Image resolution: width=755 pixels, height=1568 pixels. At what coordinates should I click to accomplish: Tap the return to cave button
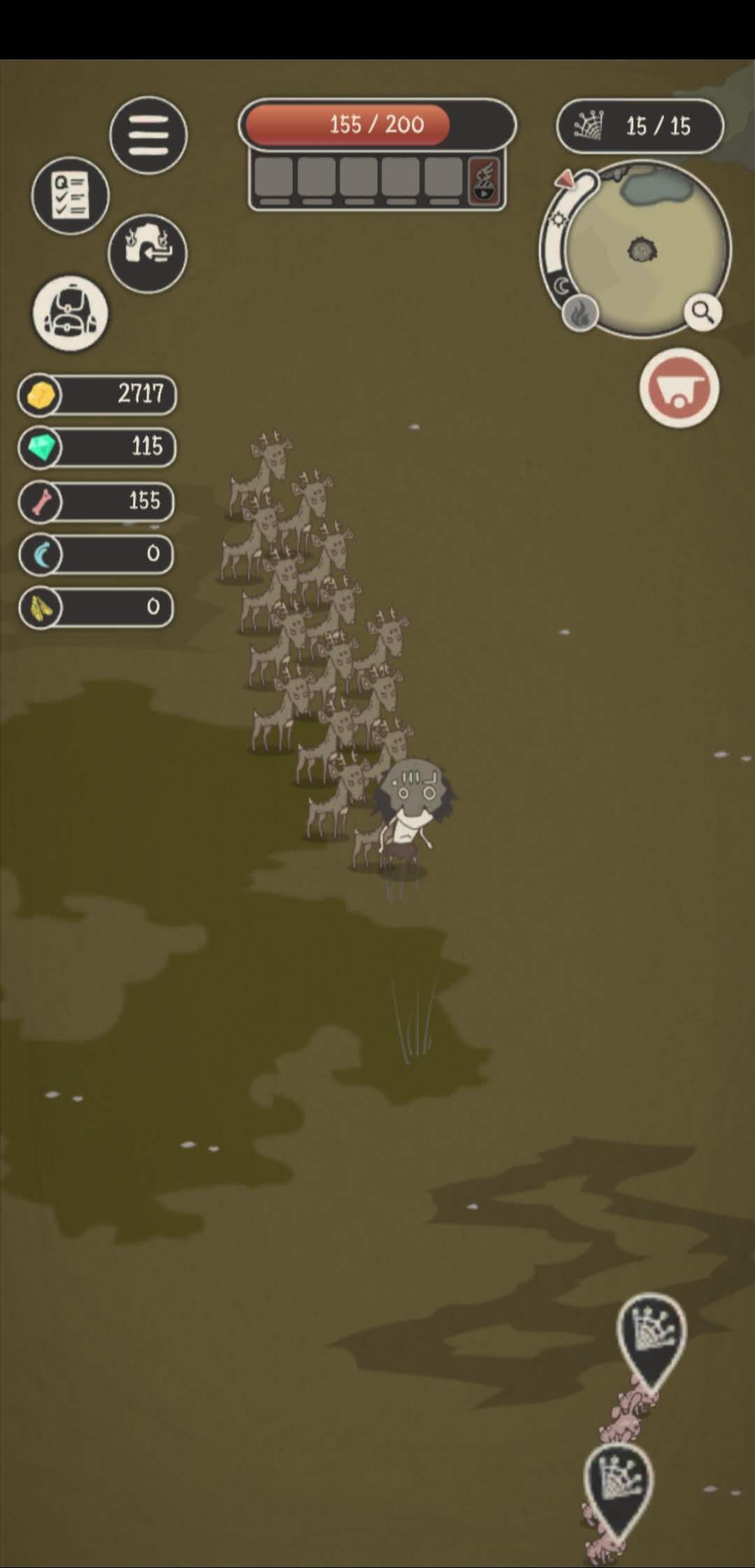[x=148, y=253]
